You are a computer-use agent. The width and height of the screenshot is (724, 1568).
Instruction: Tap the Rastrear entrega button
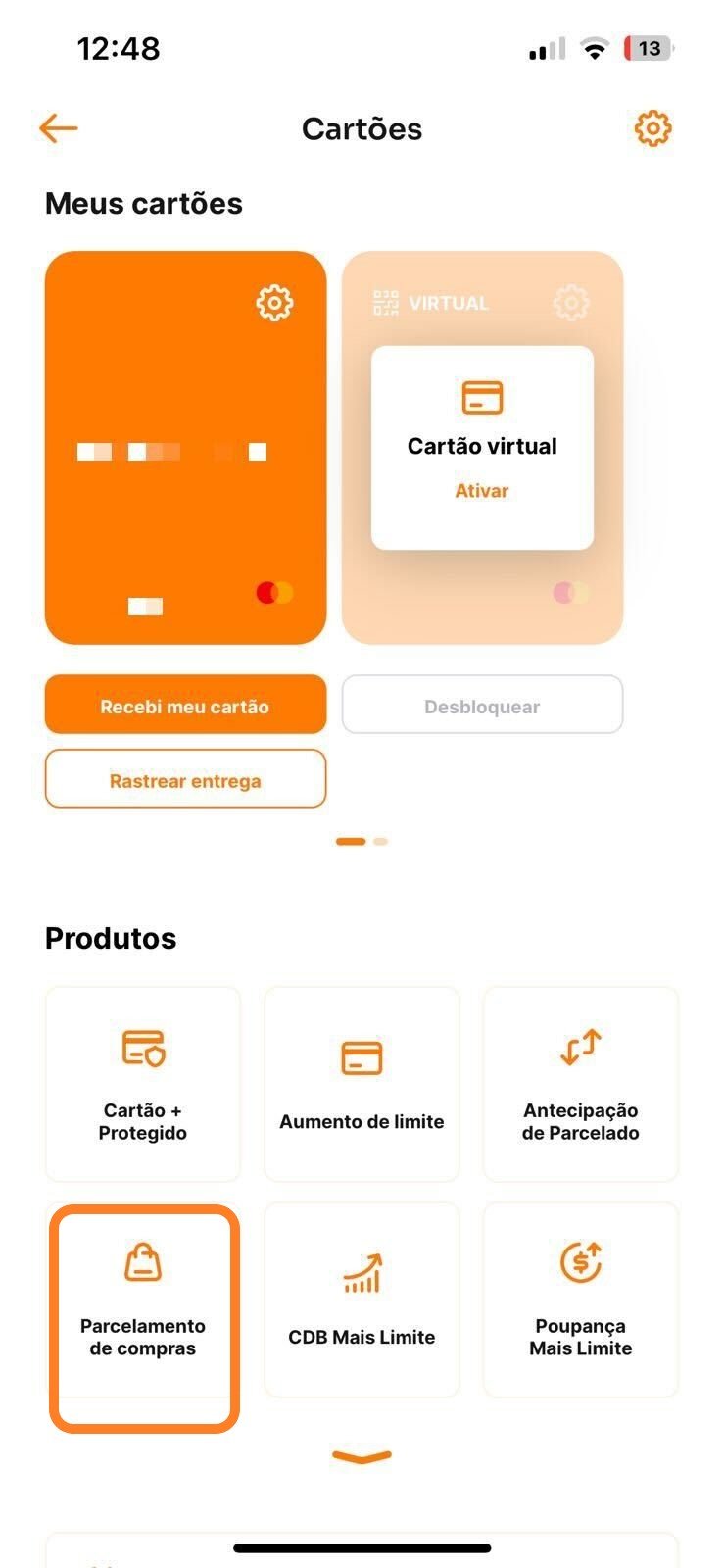pos(185,780)
